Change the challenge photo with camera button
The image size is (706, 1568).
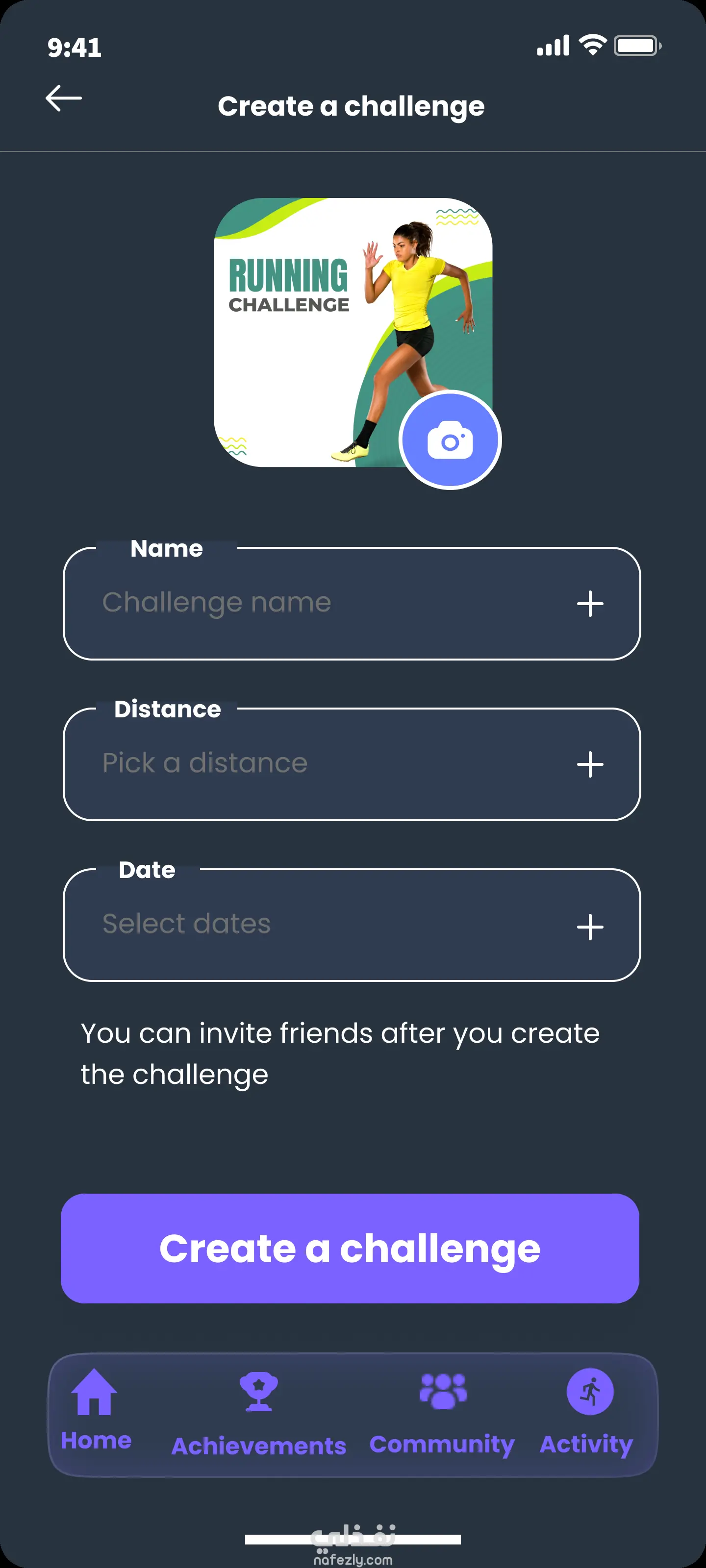click(x=450, y=440)
